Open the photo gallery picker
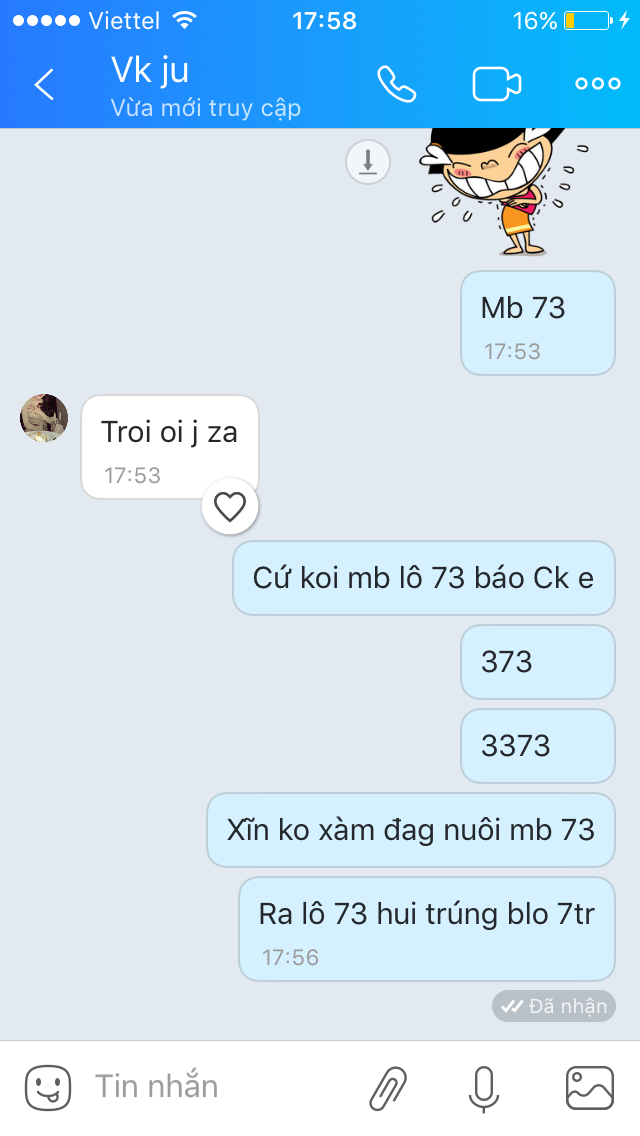Viewport: 640px width, 1136px height. click(589, 1088)
